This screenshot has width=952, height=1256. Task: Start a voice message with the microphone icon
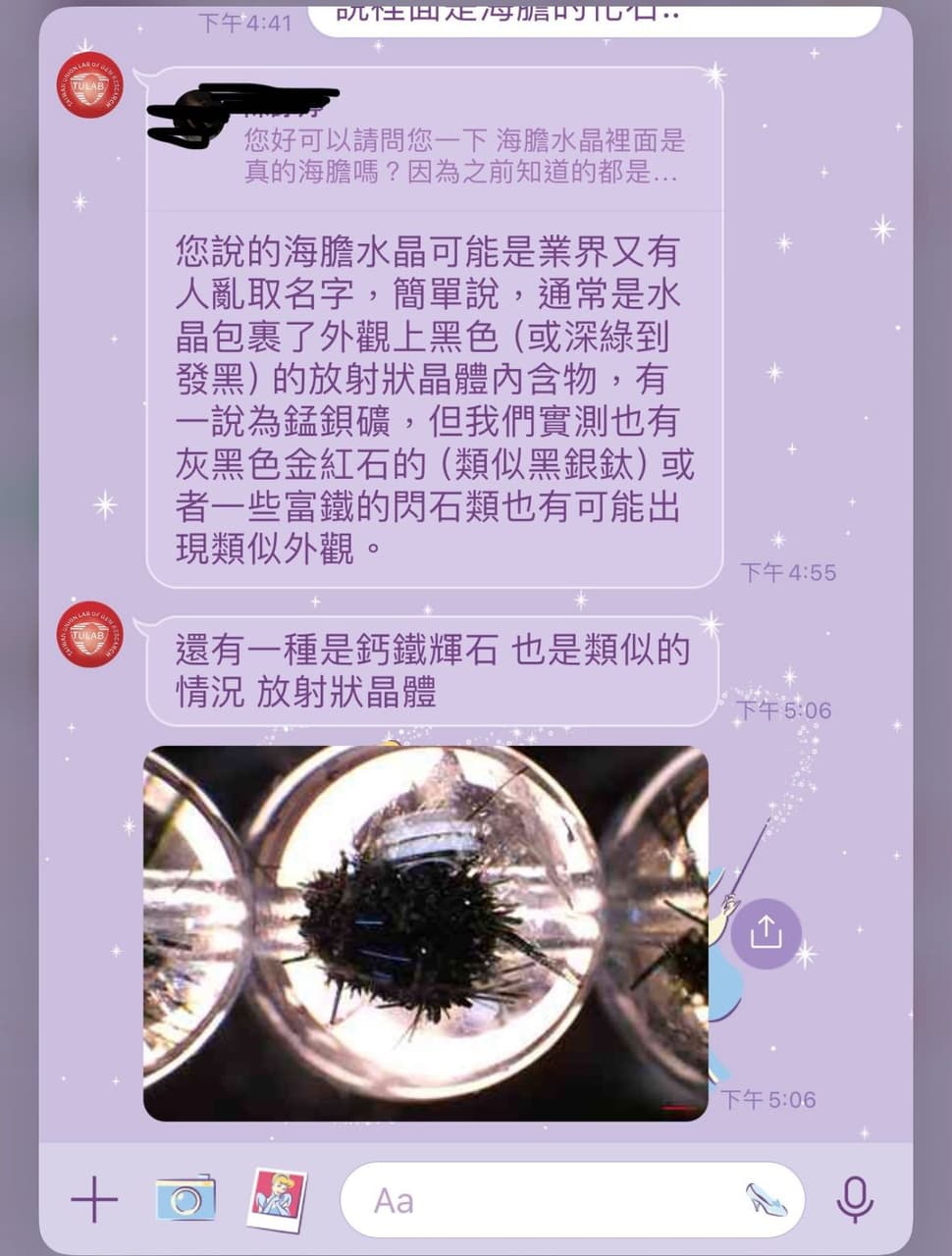click(857, 1198)
